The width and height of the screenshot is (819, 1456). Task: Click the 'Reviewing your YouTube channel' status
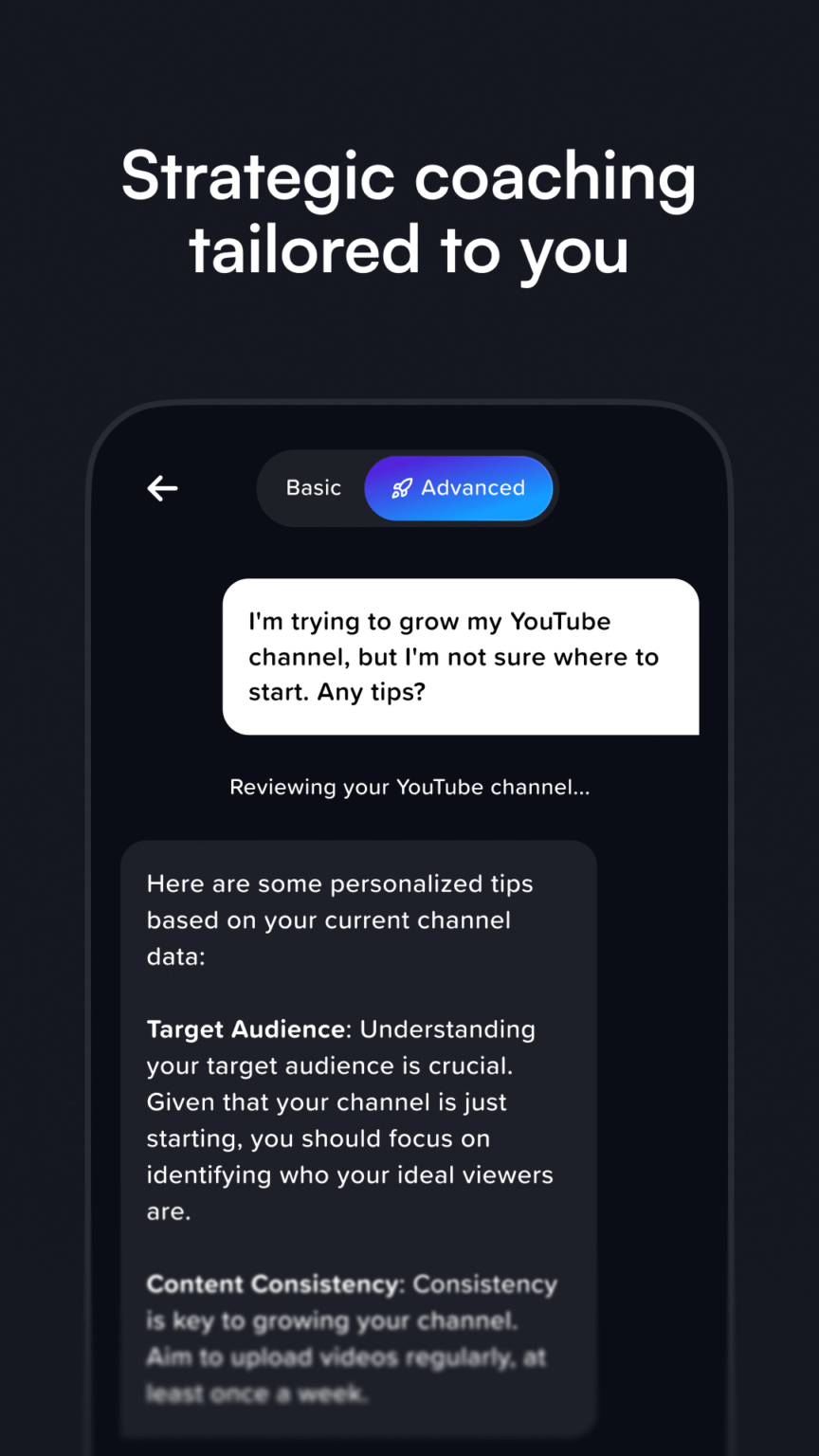(409, 787)
